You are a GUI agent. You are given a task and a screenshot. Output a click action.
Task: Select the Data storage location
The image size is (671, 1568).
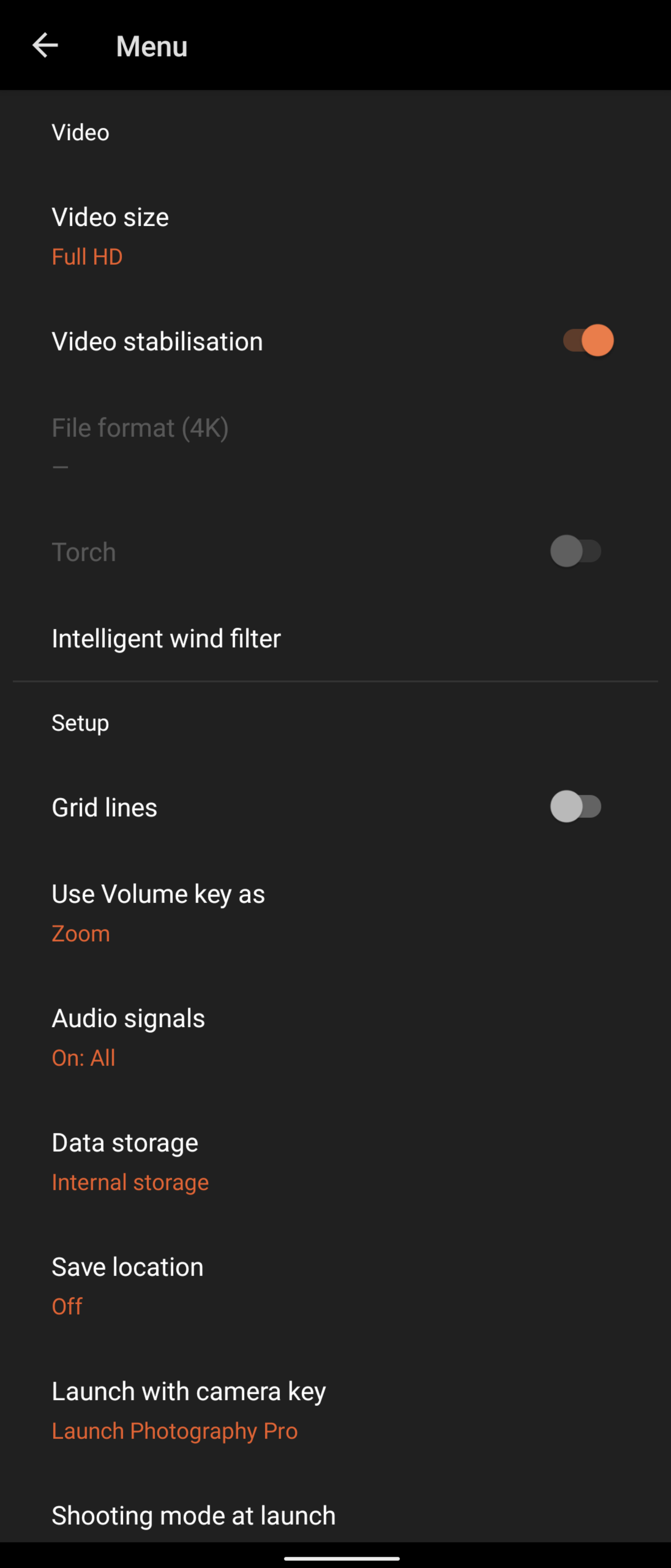point(130,1161)
